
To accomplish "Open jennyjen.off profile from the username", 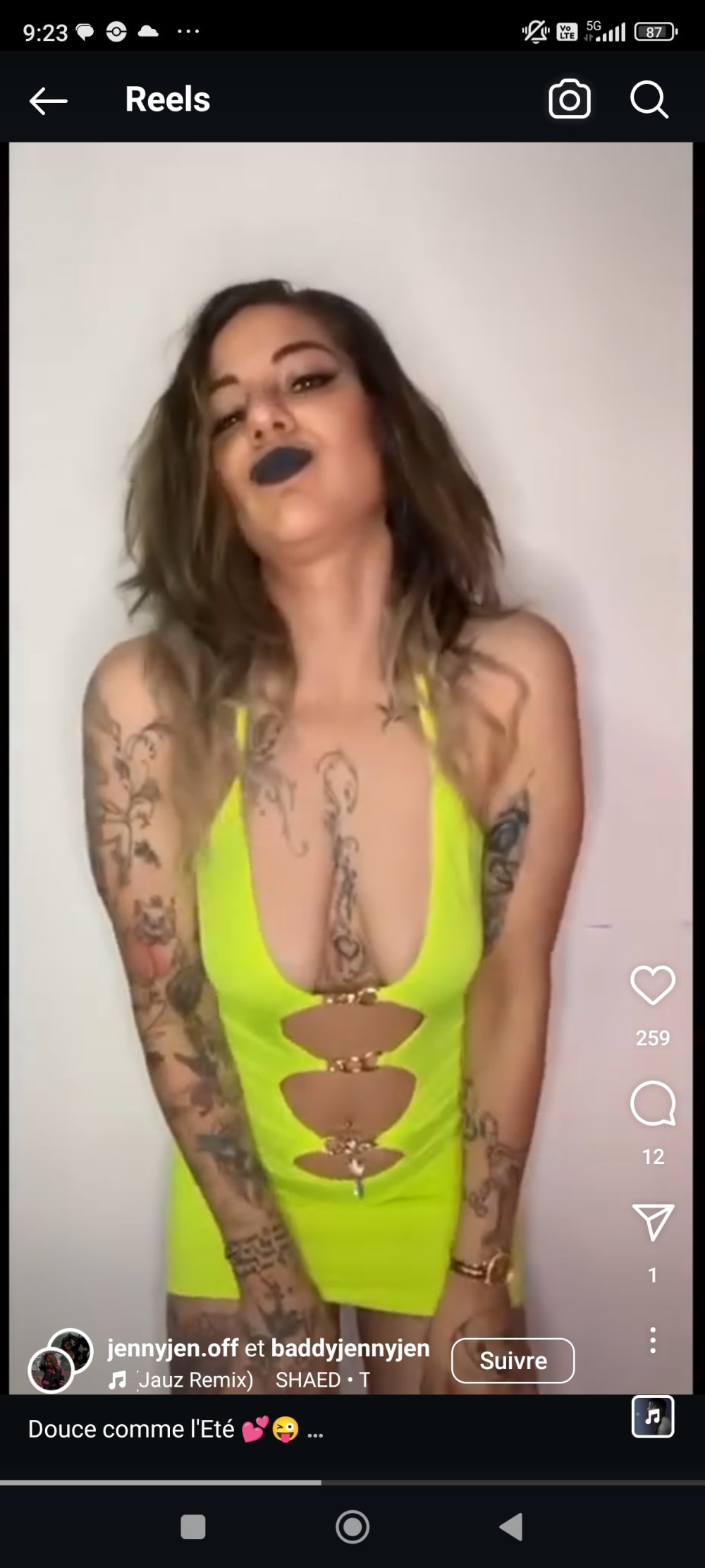I will [x=173, y=1348].
